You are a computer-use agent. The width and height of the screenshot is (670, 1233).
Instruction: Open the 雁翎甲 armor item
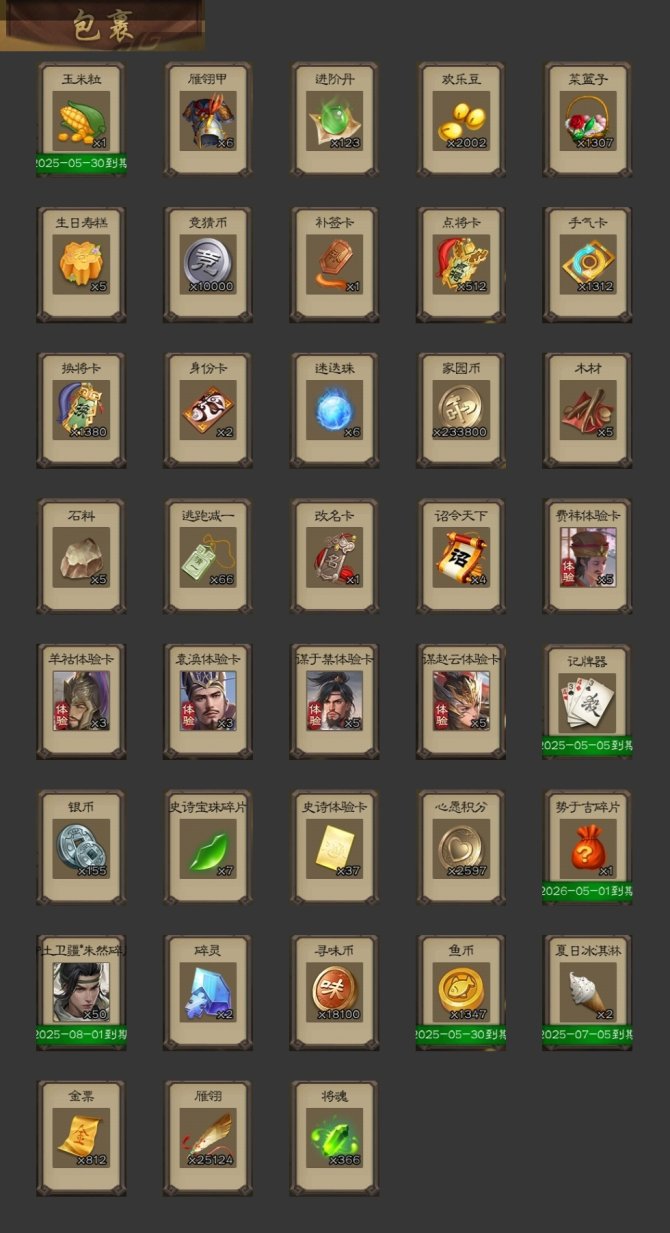pos(208,120)
